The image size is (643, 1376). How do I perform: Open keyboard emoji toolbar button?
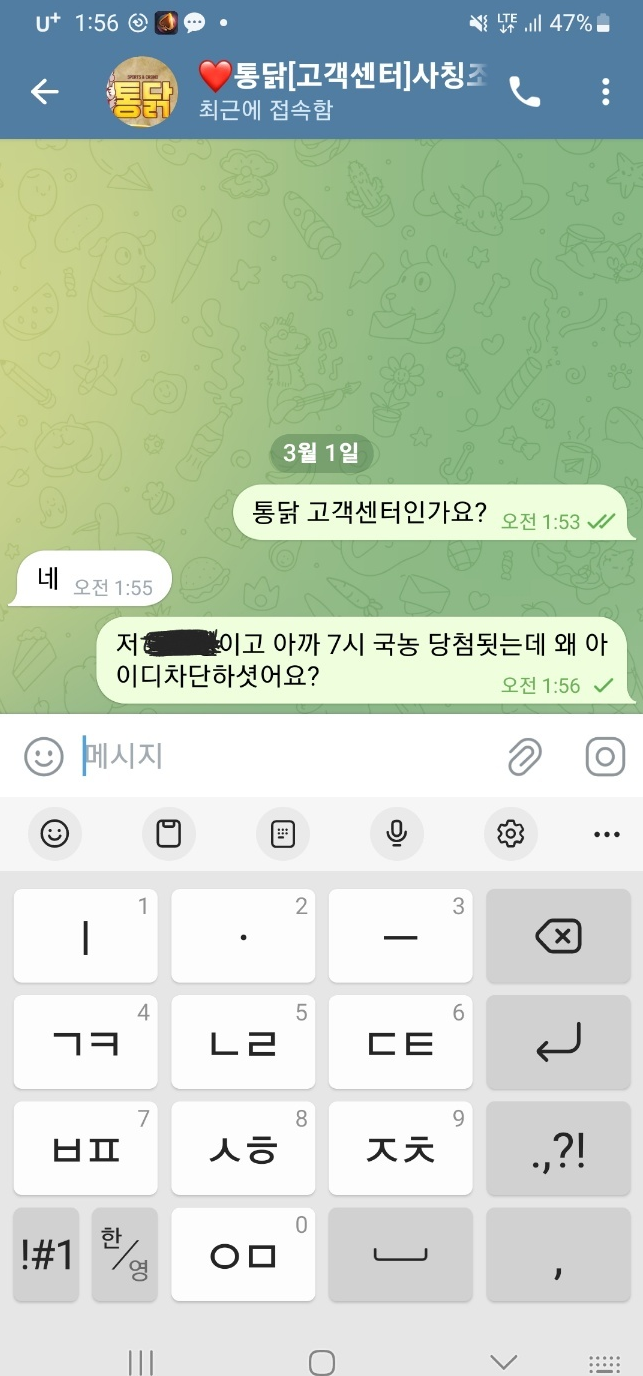pyautogui.click(x=55, y=833)
